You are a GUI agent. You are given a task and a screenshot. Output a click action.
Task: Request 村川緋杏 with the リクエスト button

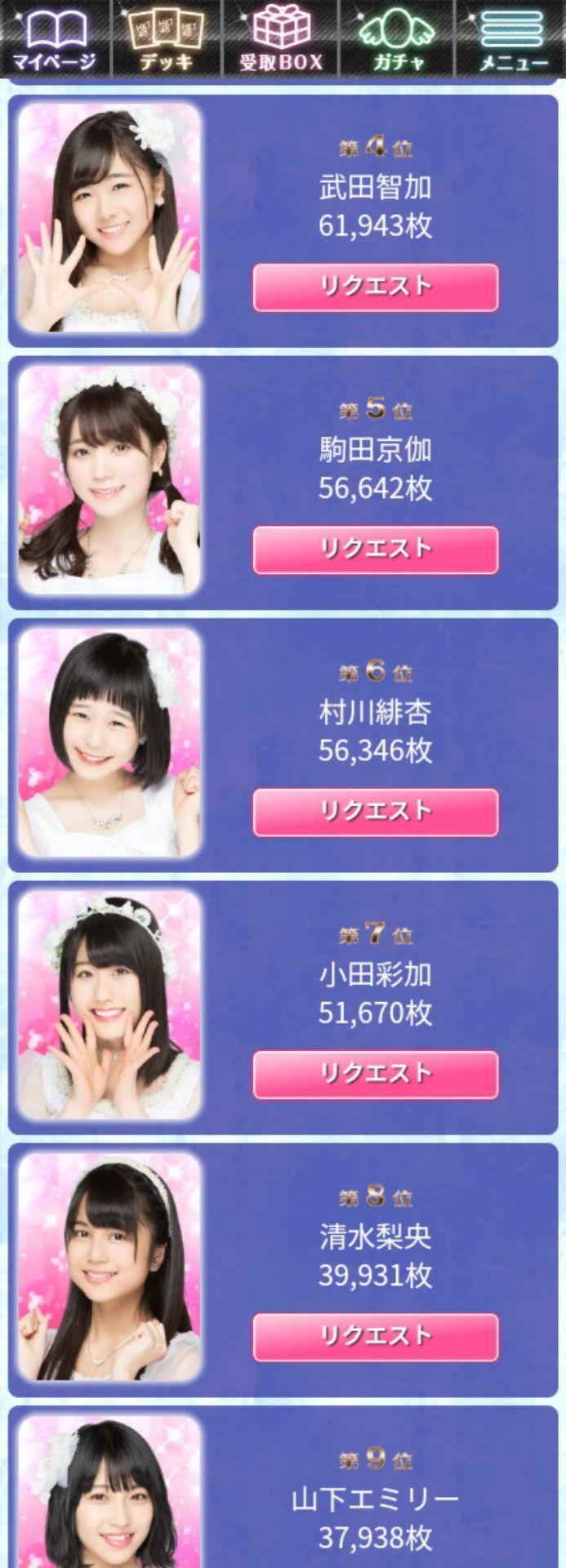click(x=375, y=813)
